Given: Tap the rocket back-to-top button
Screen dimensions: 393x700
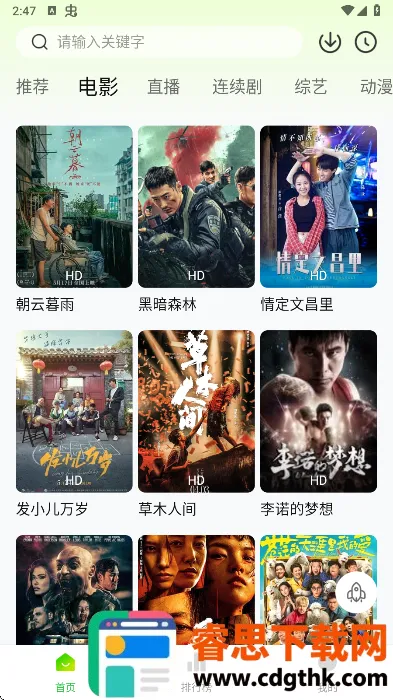Looking at the screenshot, I should point(356,592).
